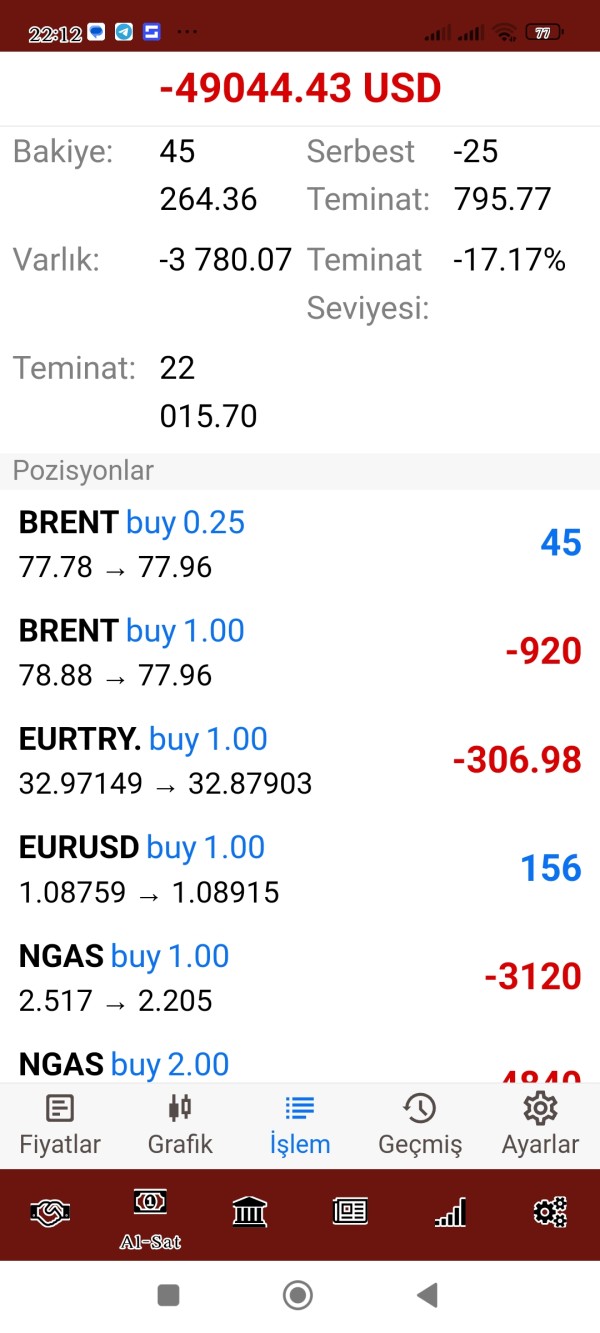The image size is (600, 1333).
Task: Open the Ayarlar settings tab
Action: (x=540, y=1125)
